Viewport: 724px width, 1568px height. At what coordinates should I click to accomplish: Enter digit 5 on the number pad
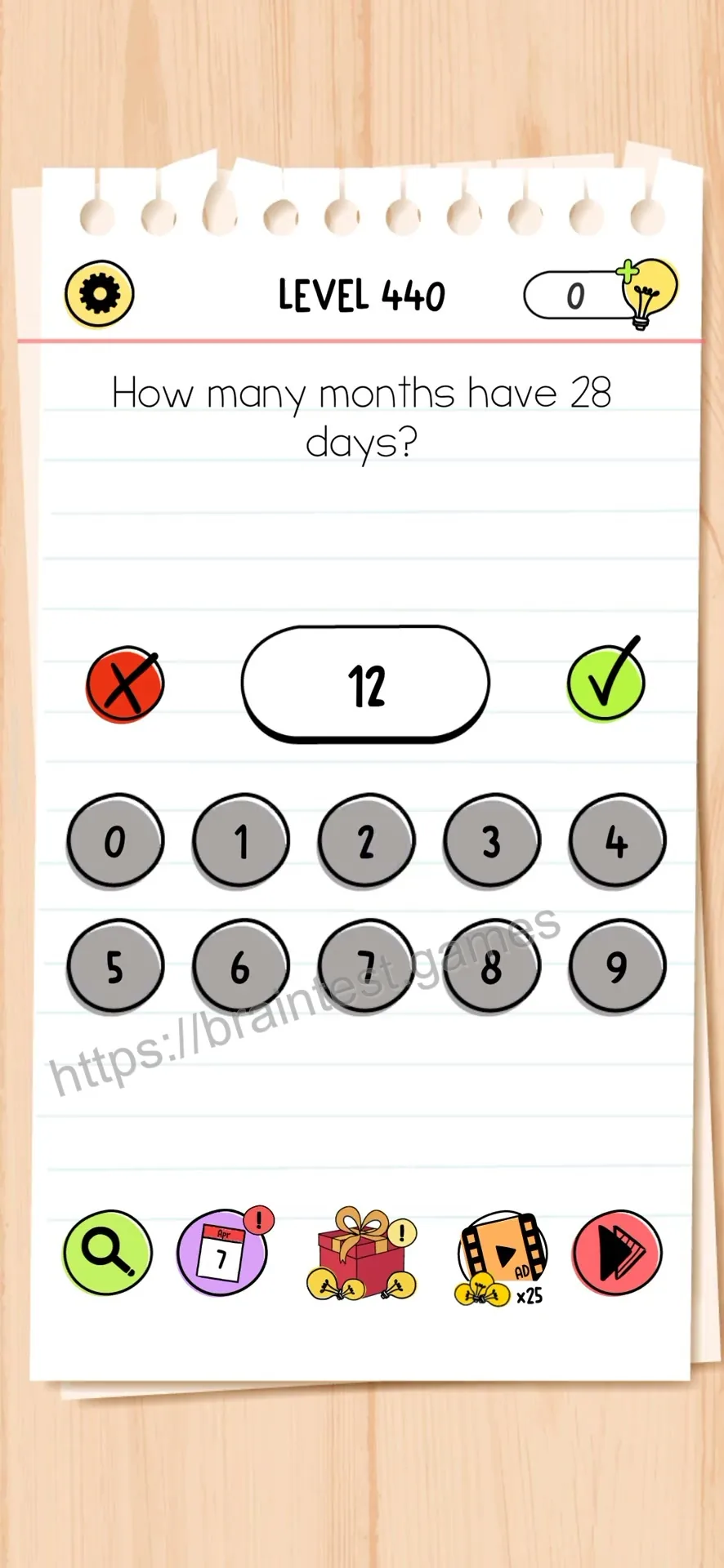coord(115,966)
